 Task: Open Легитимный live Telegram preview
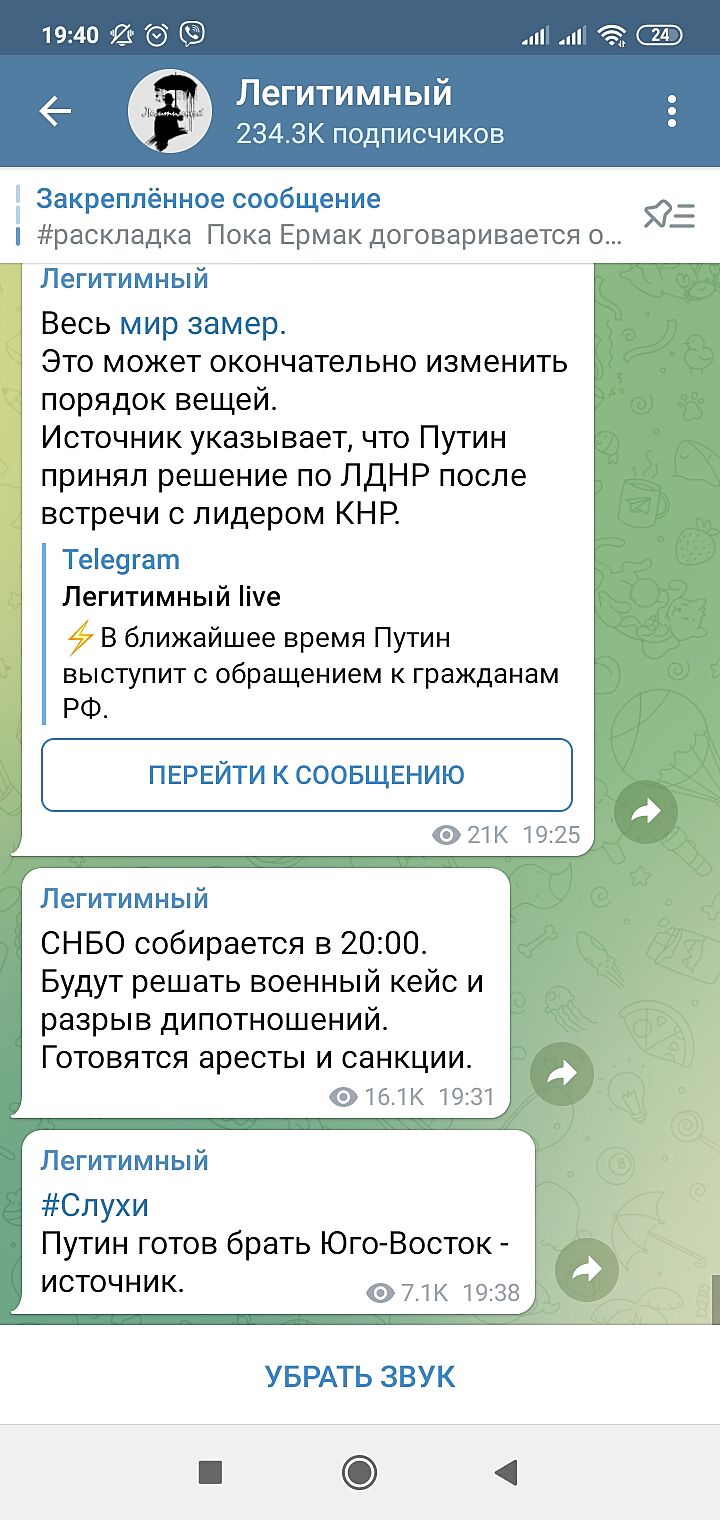[x=300, y=635]
